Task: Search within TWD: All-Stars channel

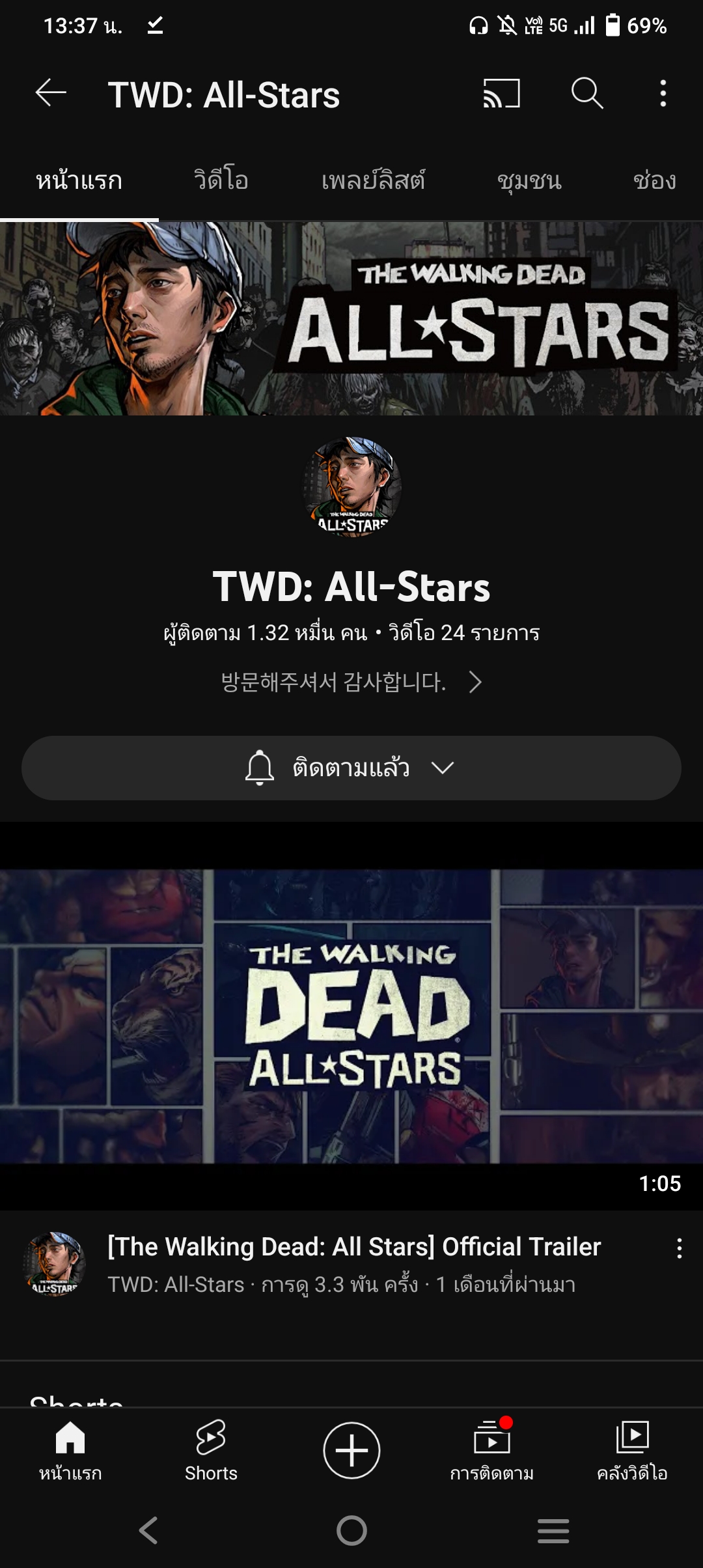Action: 587,93
